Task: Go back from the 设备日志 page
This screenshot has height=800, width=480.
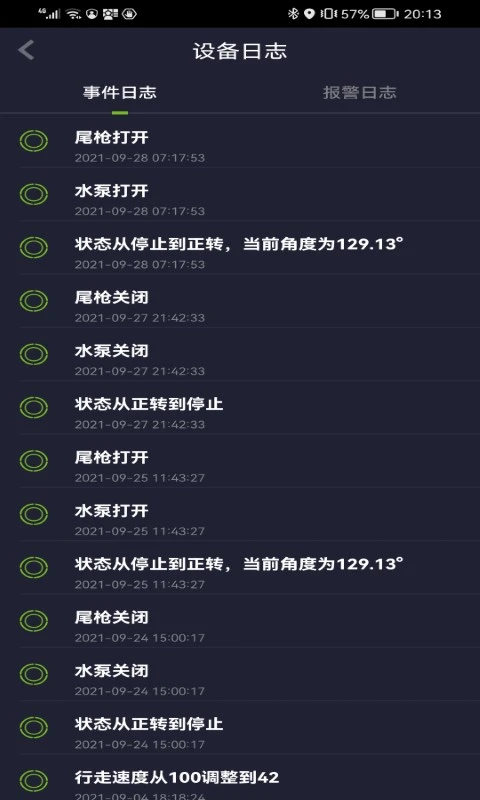Action: pos(26,51)
